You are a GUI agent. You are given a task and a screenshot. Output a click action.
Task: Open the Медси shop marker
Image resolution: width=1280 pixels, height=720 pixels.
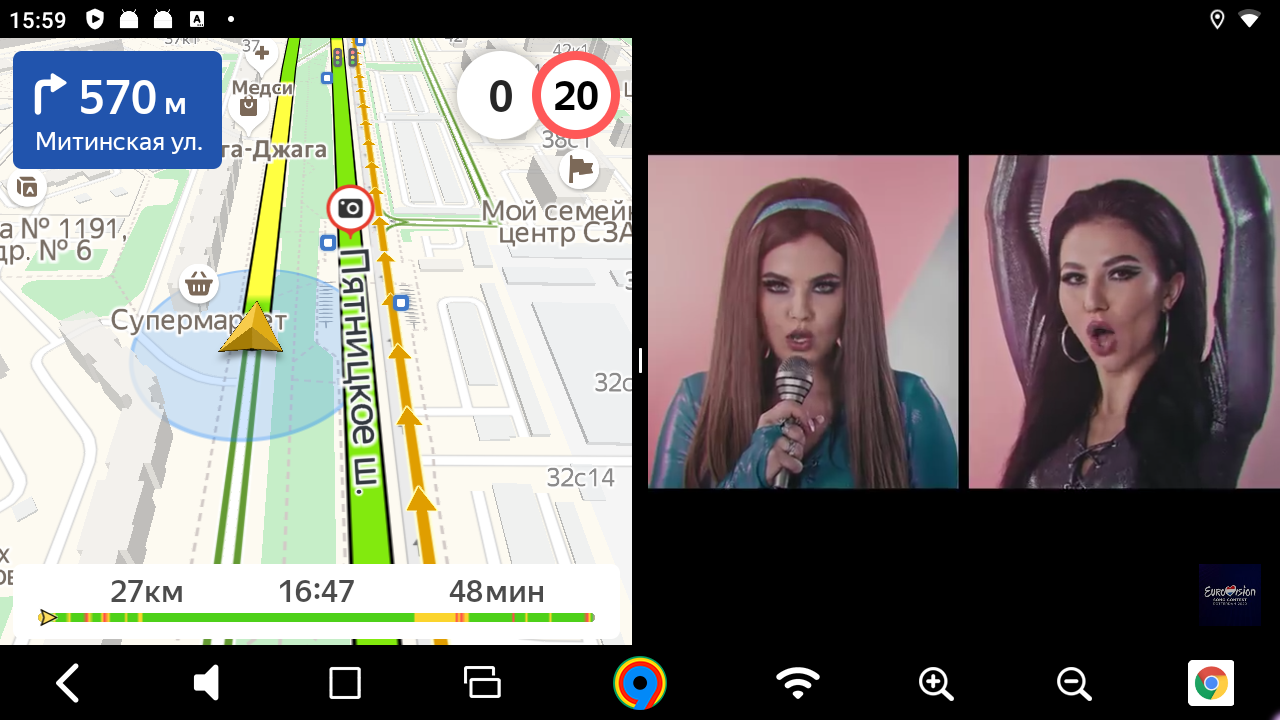(249, 106)
